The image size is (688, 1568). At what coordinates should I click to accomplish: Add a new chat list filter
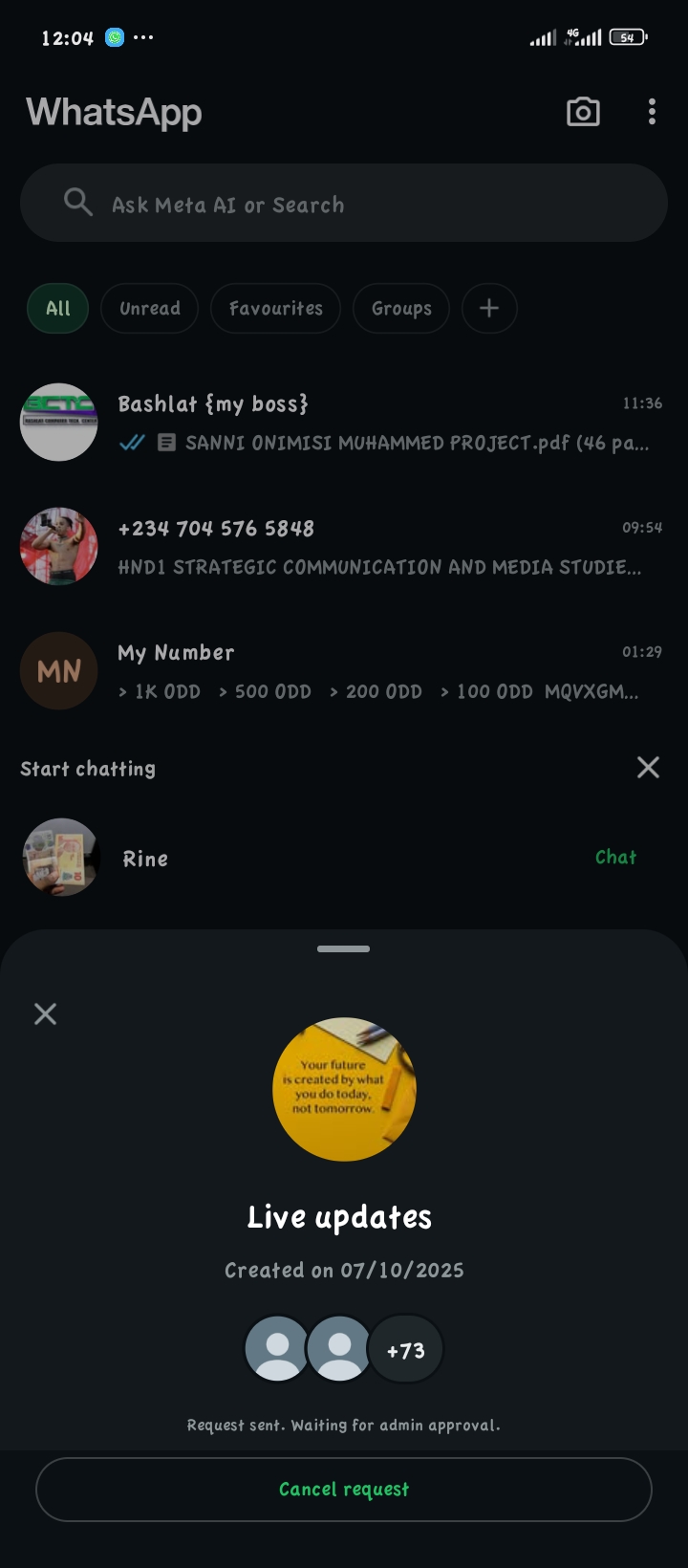(489, 308)
